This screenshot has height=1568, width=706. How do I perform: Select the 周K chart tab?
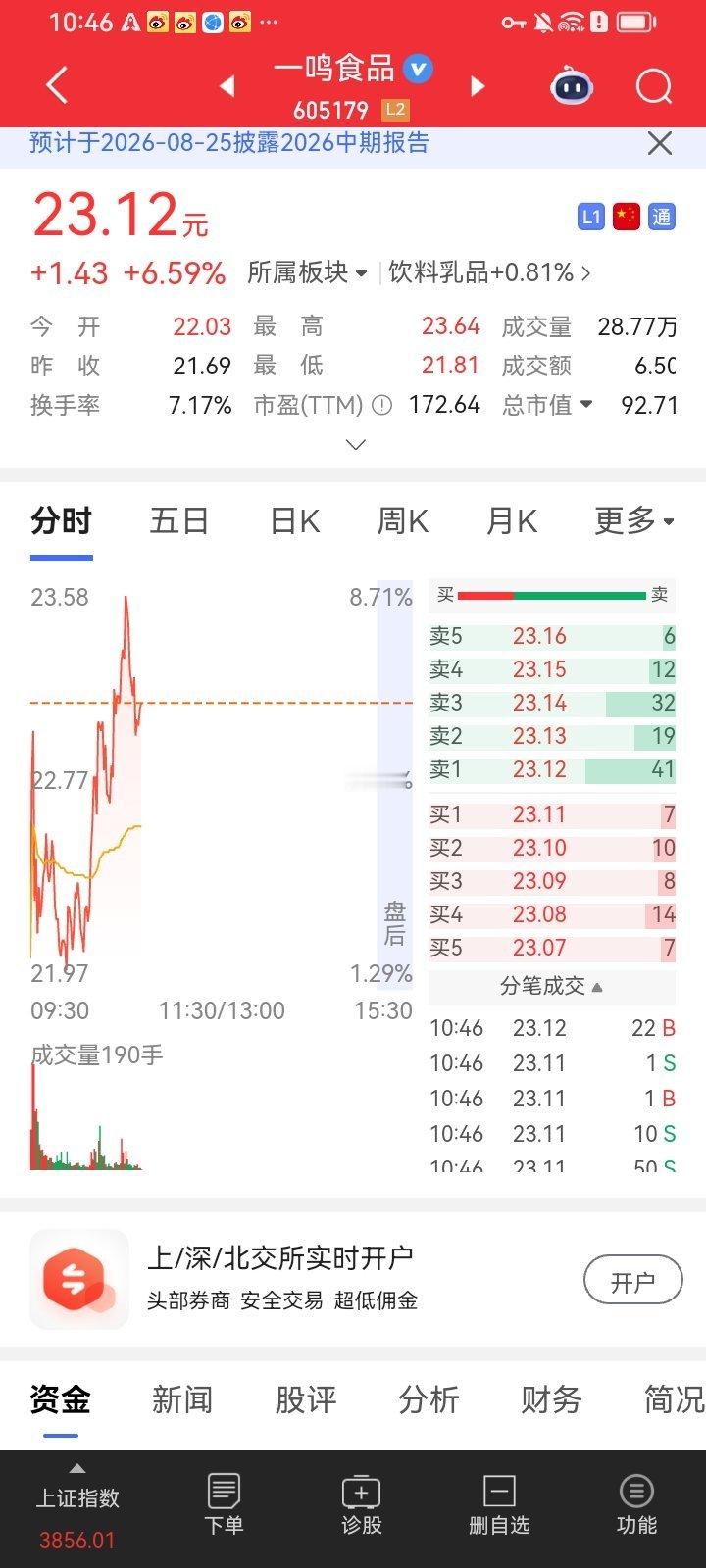click(x=403, y=520)
